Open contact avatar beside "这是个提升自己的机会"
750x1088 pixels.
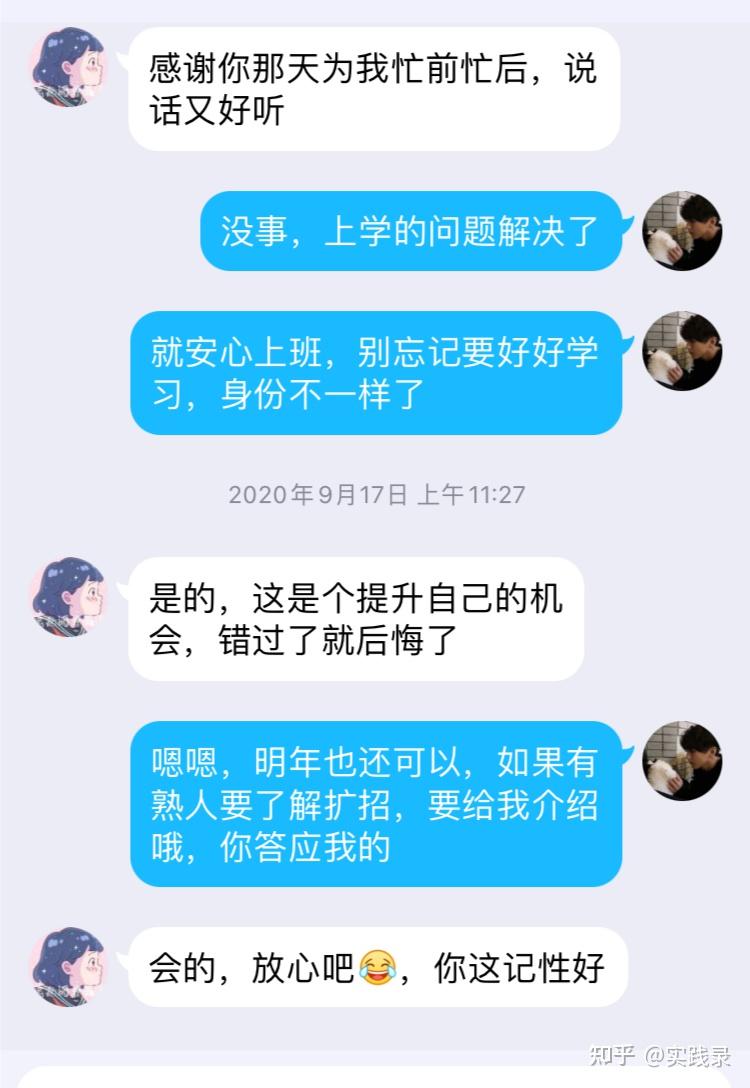(68, 597)
